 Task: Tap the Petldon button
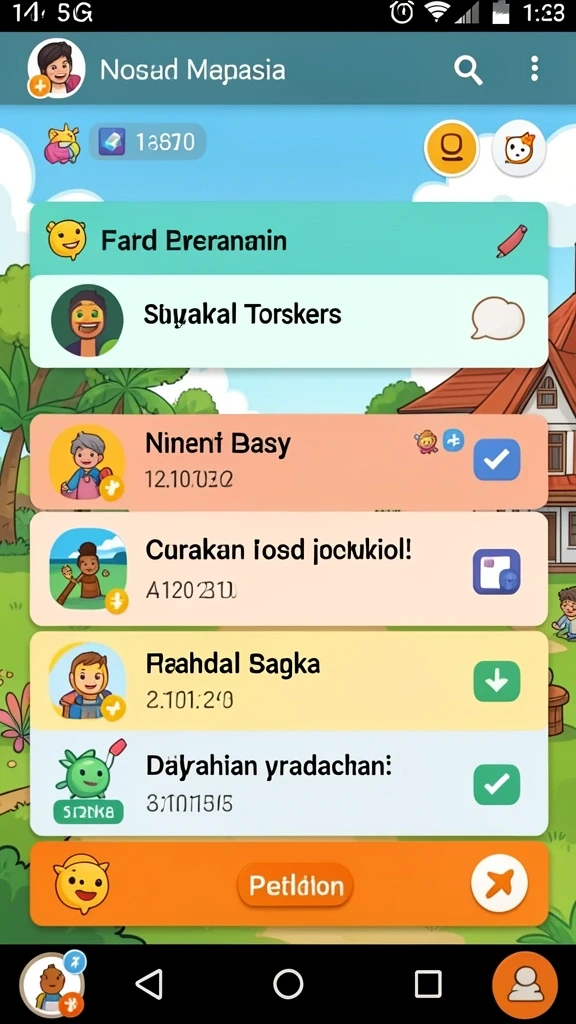[x=296, y=886]
